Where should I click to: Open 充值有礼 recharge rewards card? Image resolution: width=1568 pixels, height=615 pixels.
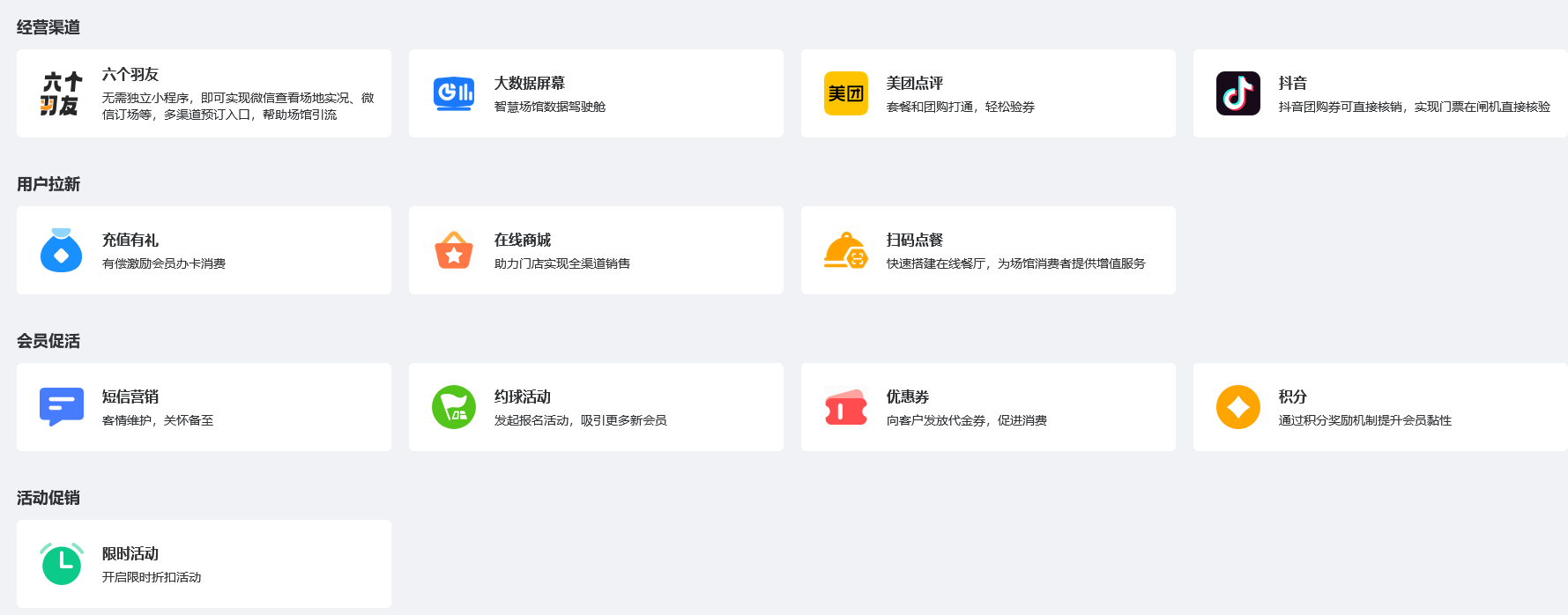[204, 250]
